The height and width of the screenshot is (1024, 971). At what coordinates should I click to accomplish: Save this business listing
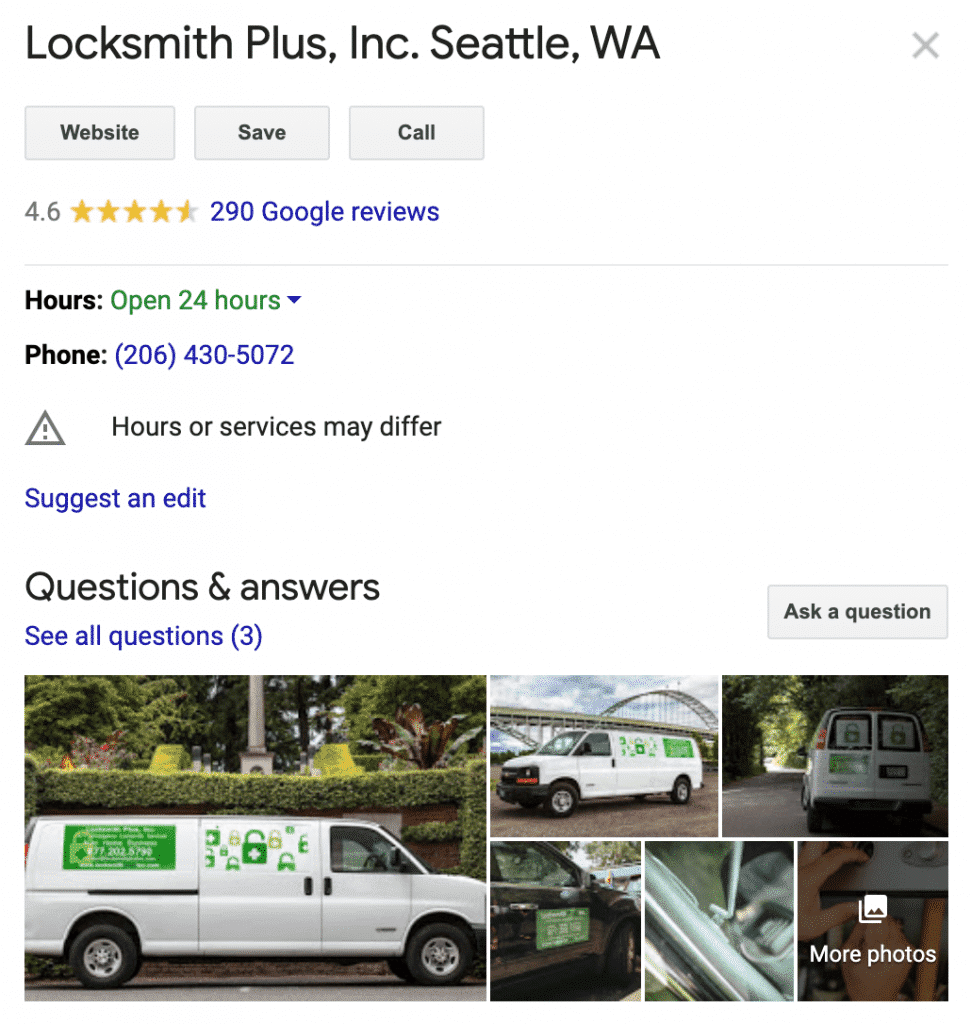pyautogui.click(x=262, y=133)
